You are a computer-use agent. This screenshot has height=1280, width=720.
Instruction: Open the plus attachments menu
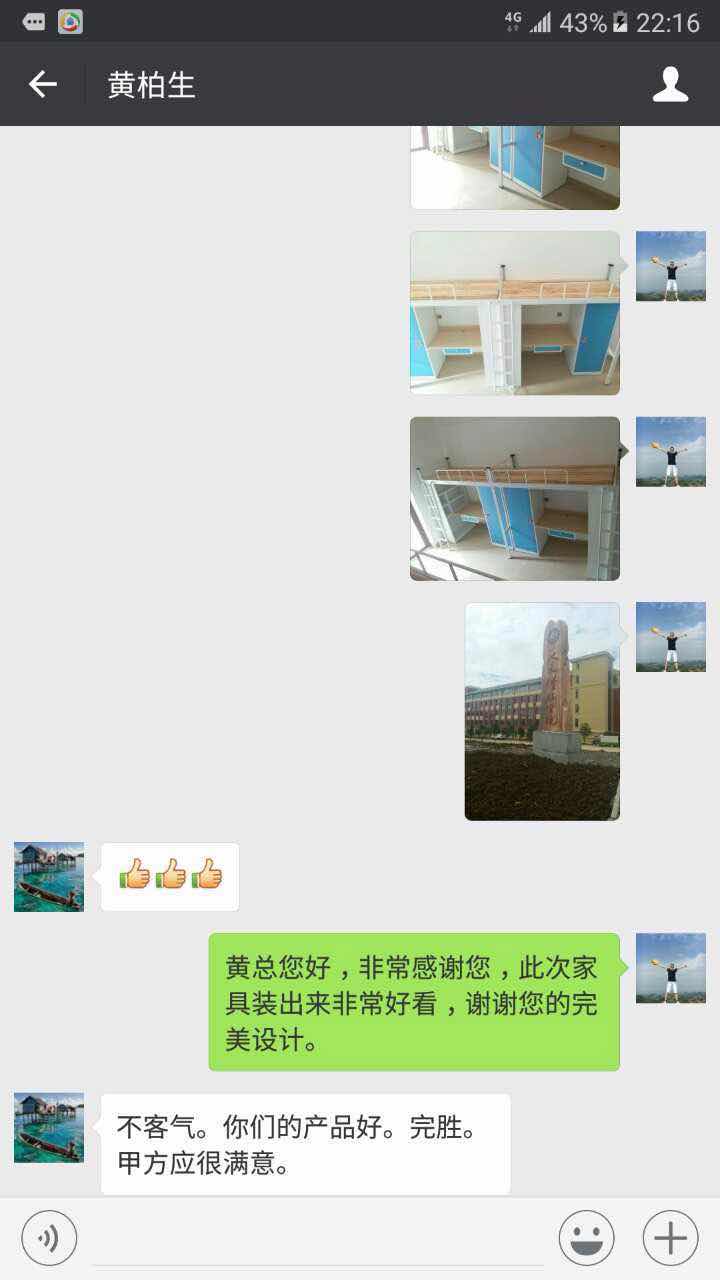[670, 1239]
